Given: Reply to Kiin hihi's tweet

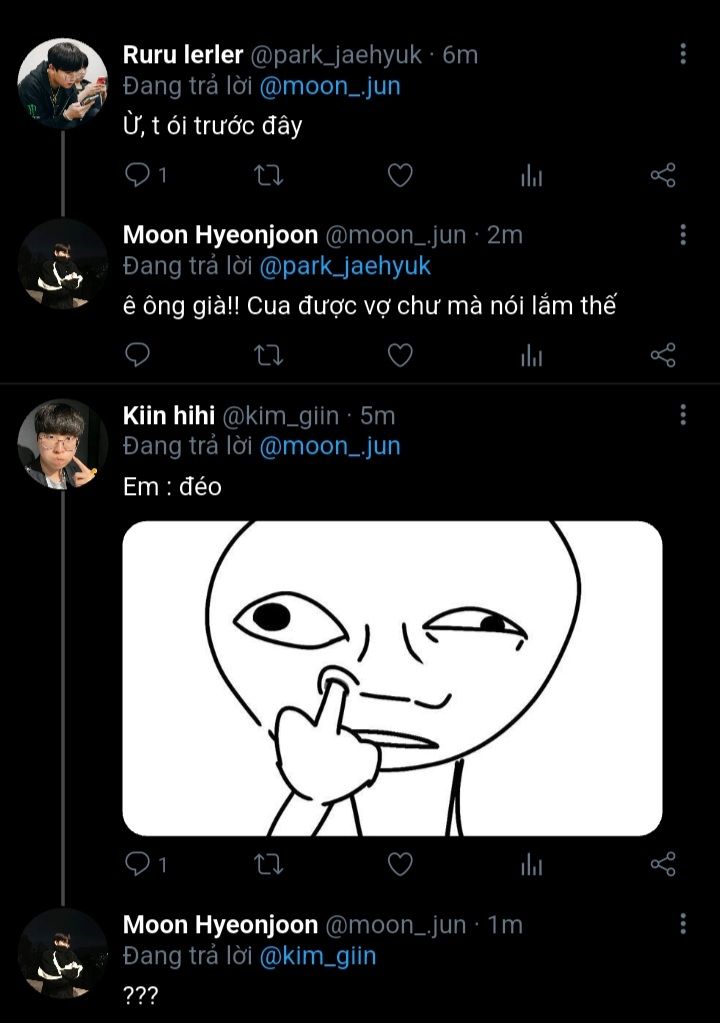Looking at the screenshot, I should (137, 864).
